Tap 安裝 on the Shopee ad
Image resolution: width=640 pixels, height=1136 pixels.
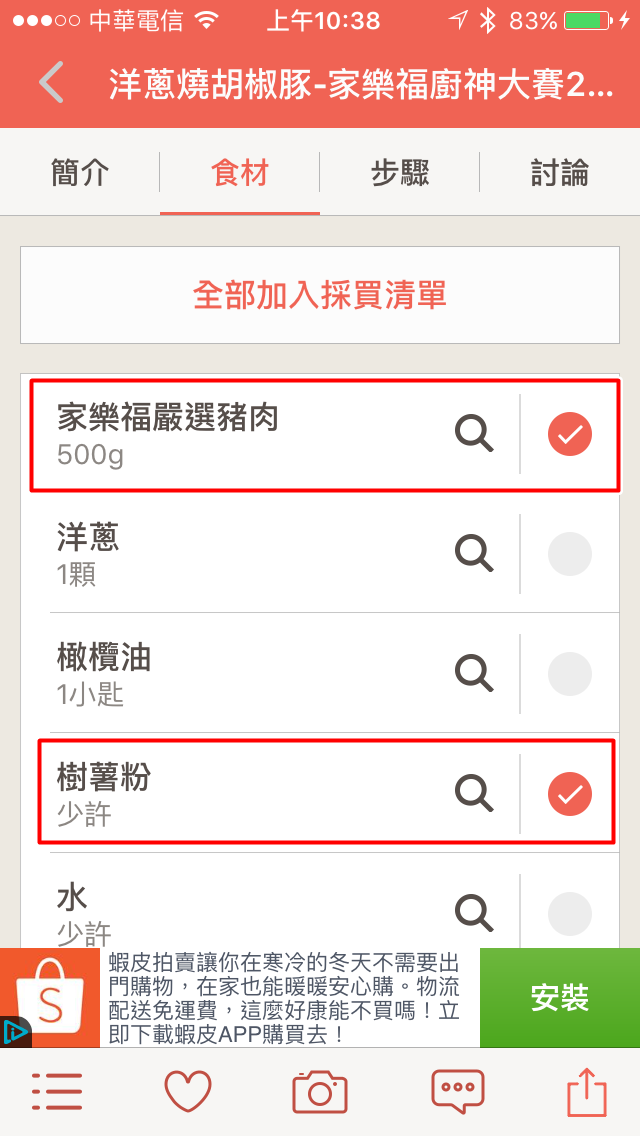click(x=560, y=998)
